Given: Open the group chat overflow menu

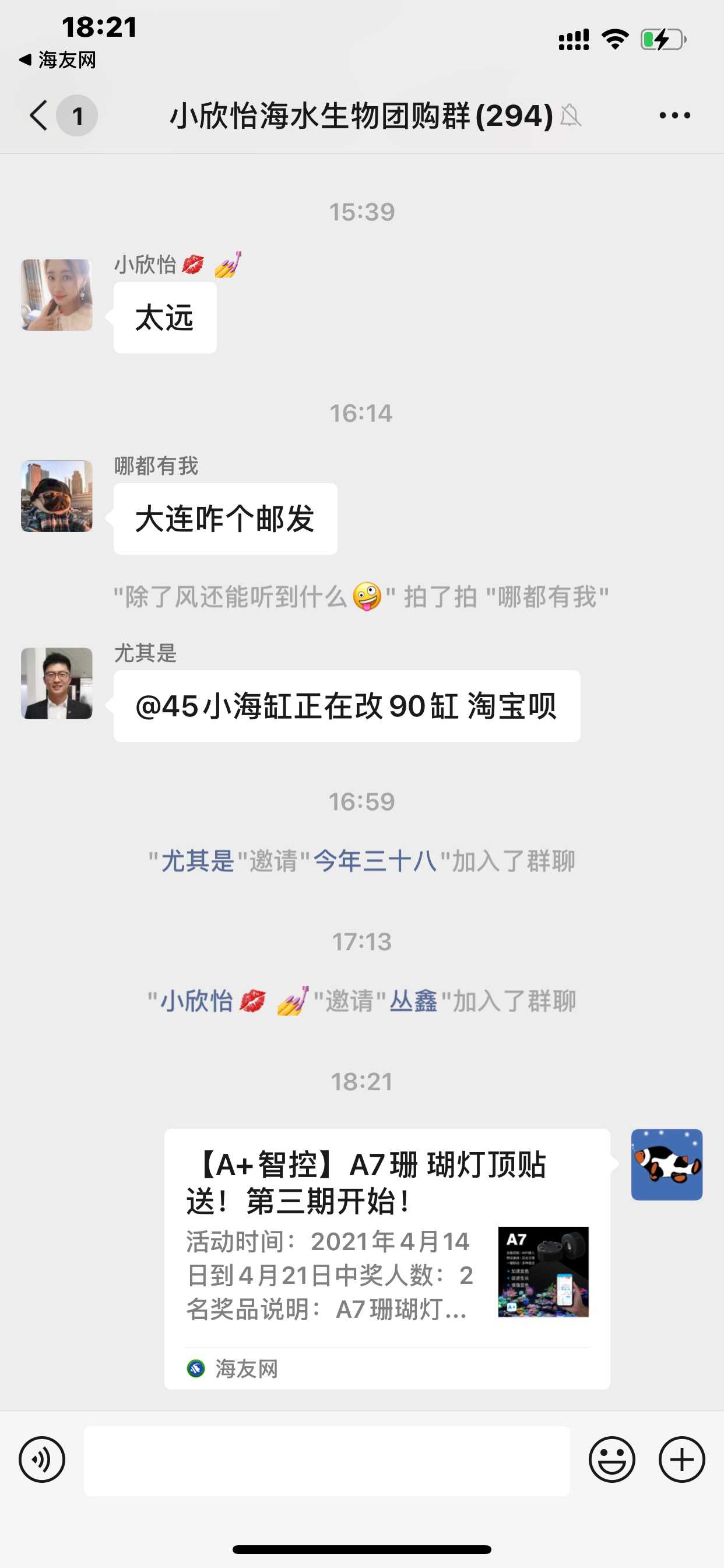Looking at the screenshot, I should click(674, 115).
